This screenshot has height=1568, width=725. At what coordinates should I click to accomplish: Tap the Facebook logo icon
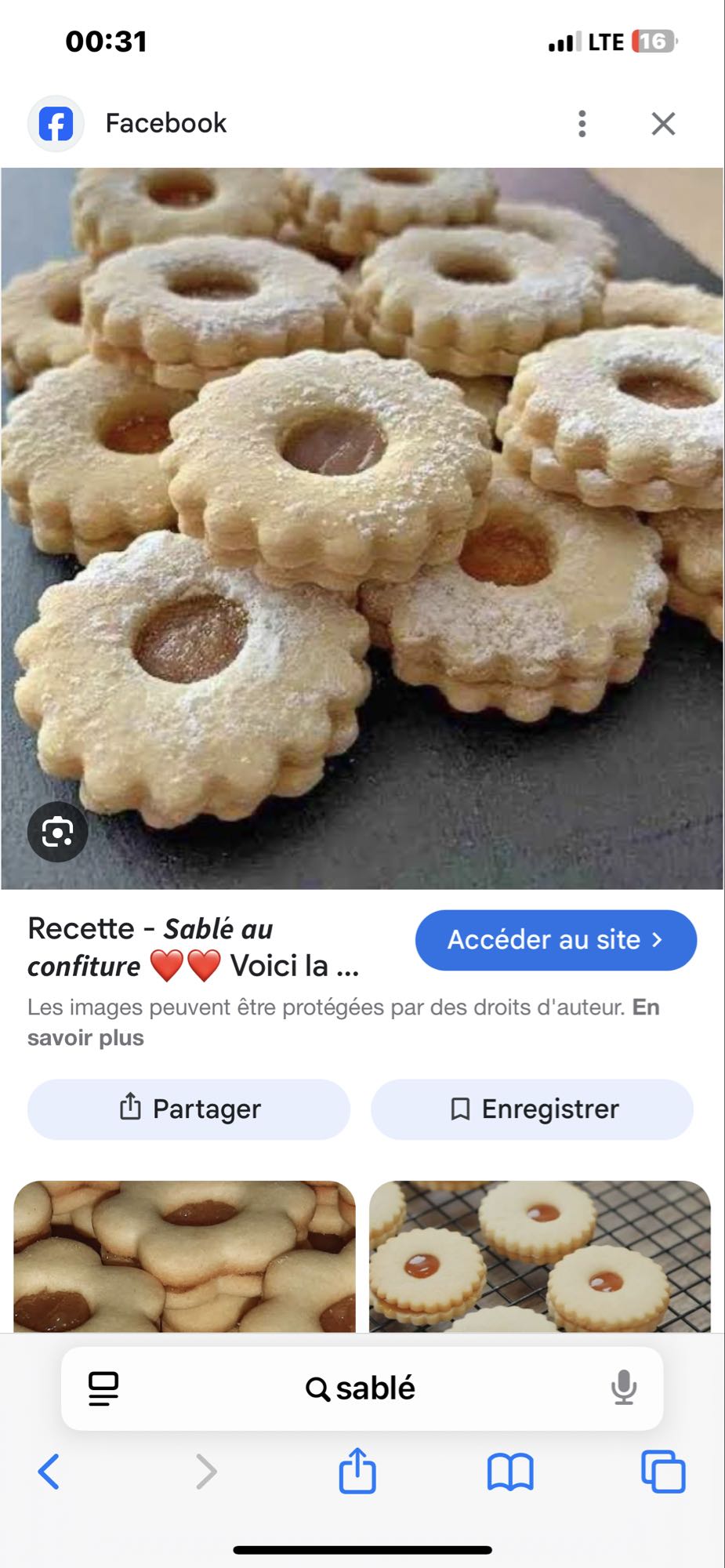coord(56,122)
